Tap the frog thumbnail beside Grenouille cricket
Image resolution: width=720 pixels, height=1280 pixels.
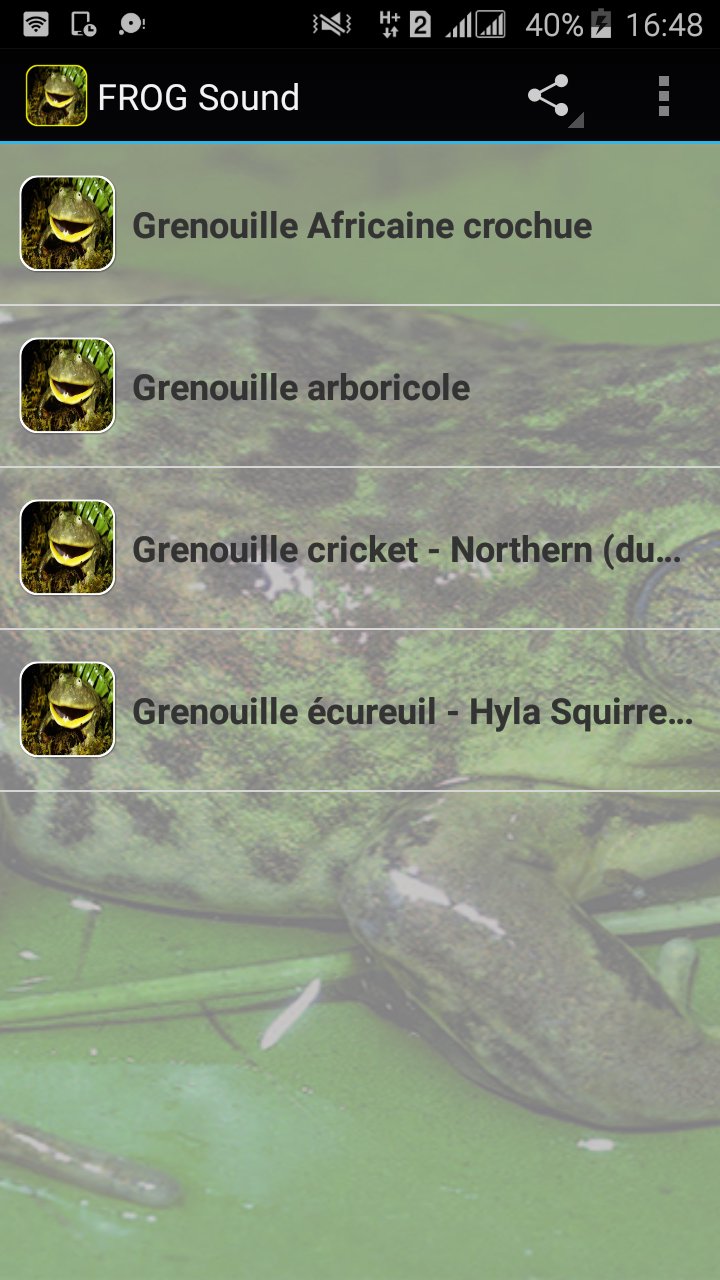[66, 548]
